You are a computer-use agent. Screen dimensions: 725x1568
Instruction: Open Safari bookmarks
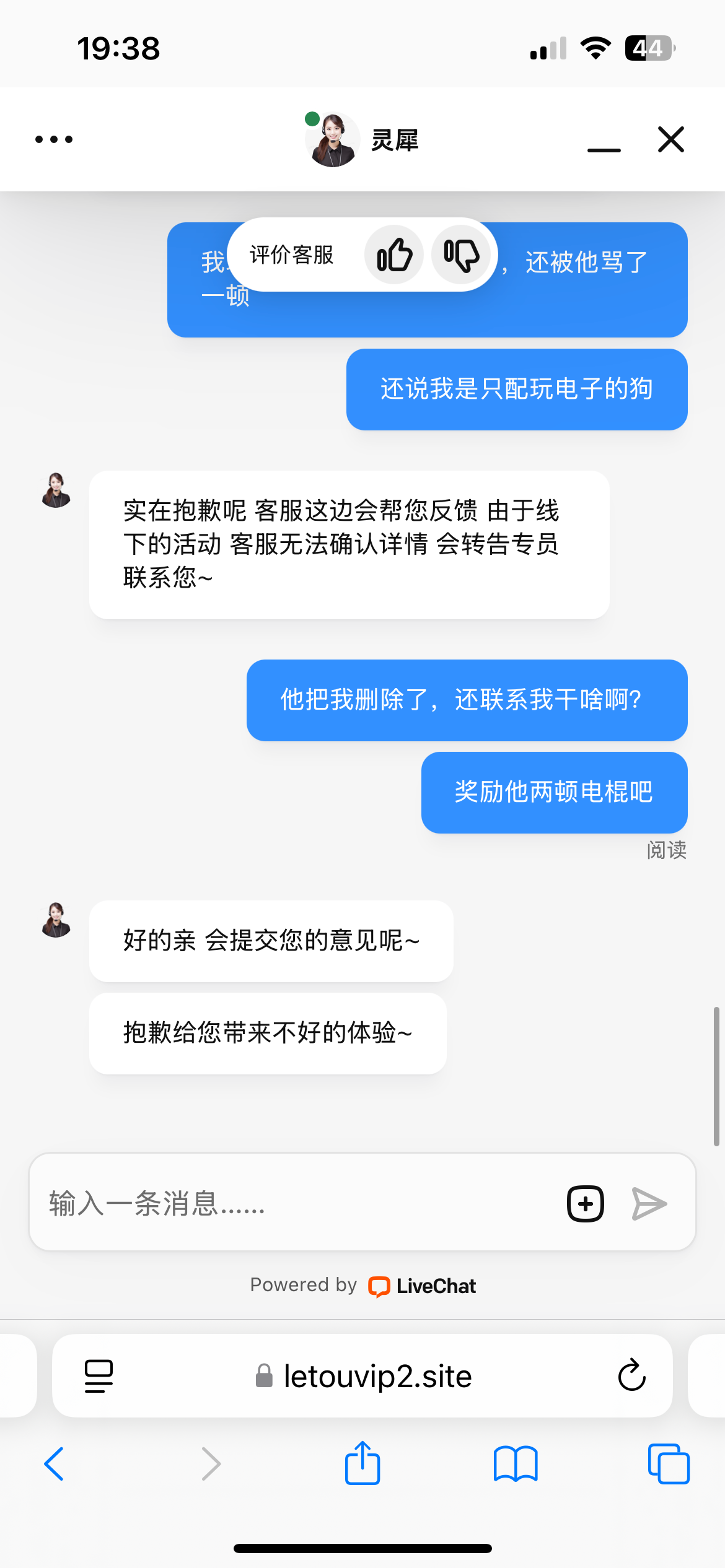516,1464
